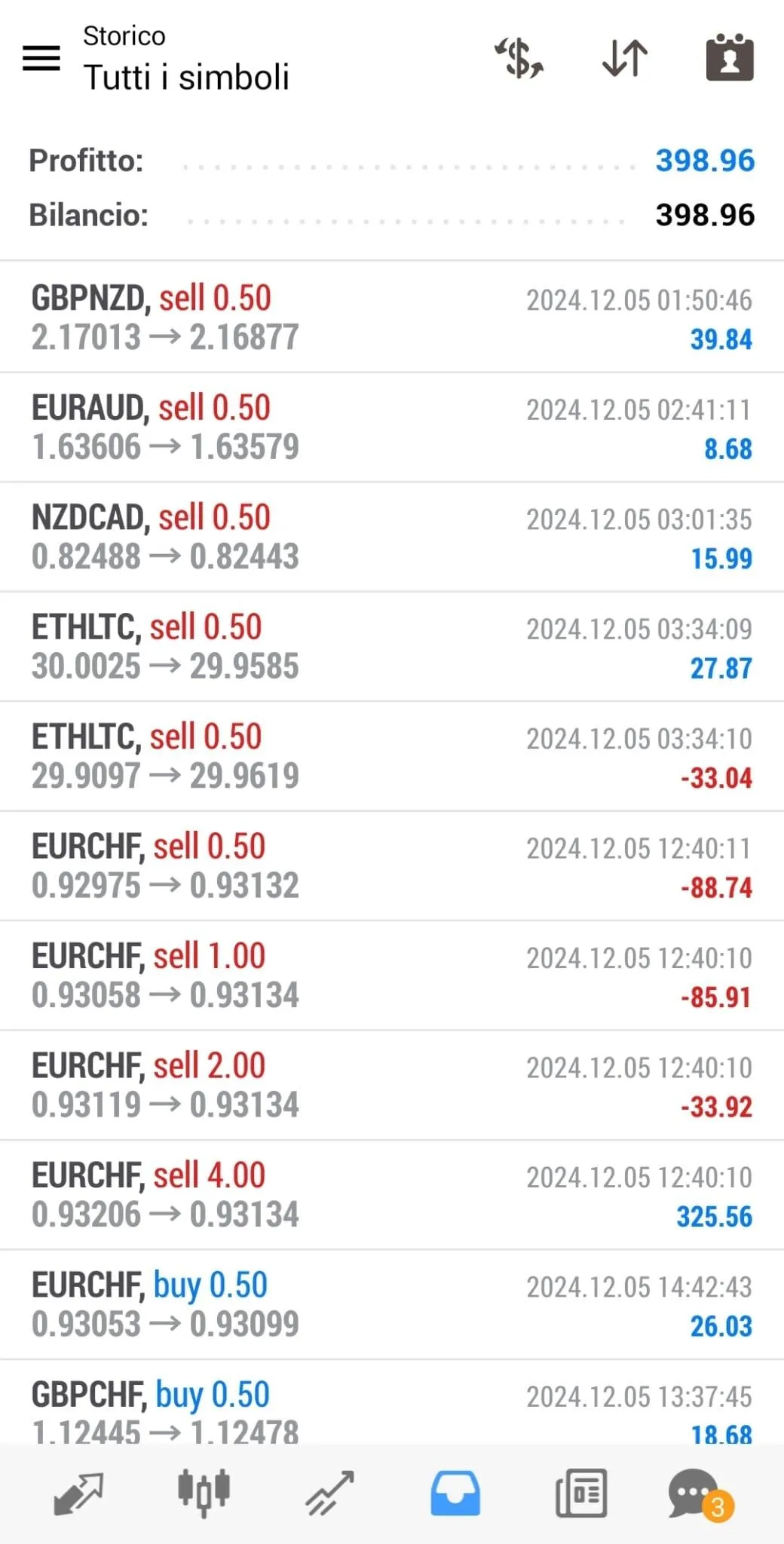Change the history sort order

pos(625,58)
